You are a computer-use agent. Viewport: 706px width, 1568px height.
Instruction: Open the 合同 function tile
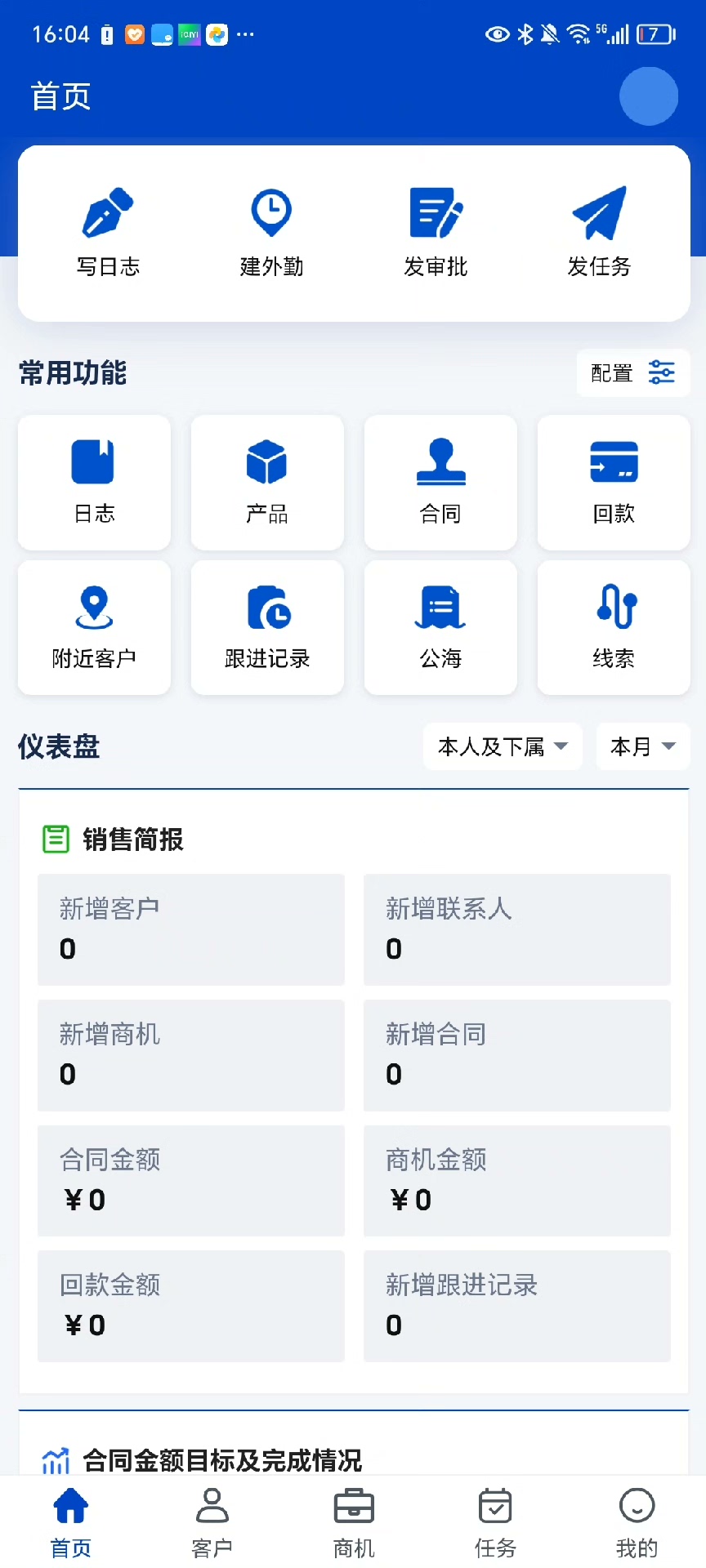click(x=440, y=482)
